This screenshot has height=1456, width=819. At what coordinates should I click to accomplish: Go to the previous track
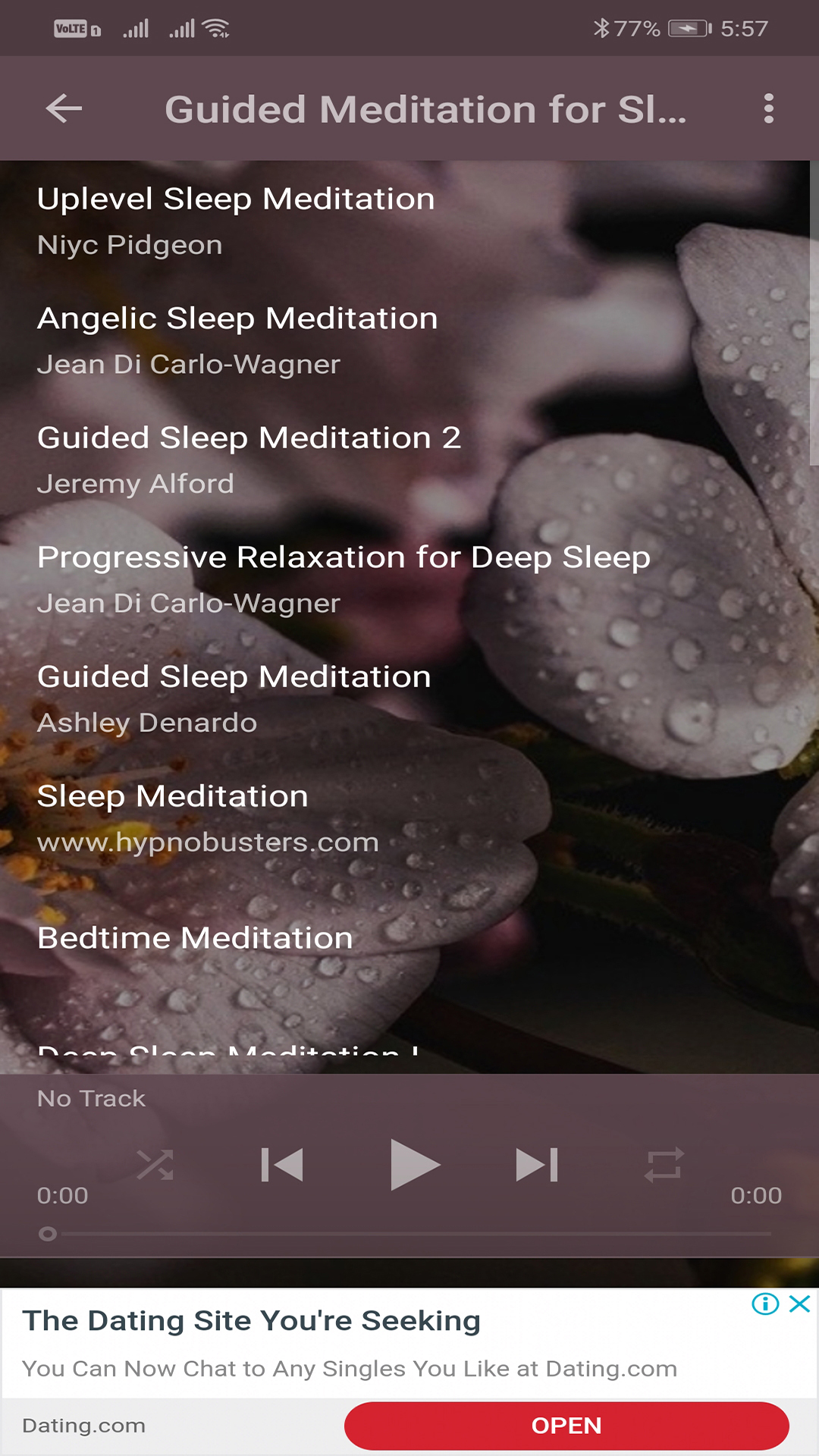(283, 1166)
